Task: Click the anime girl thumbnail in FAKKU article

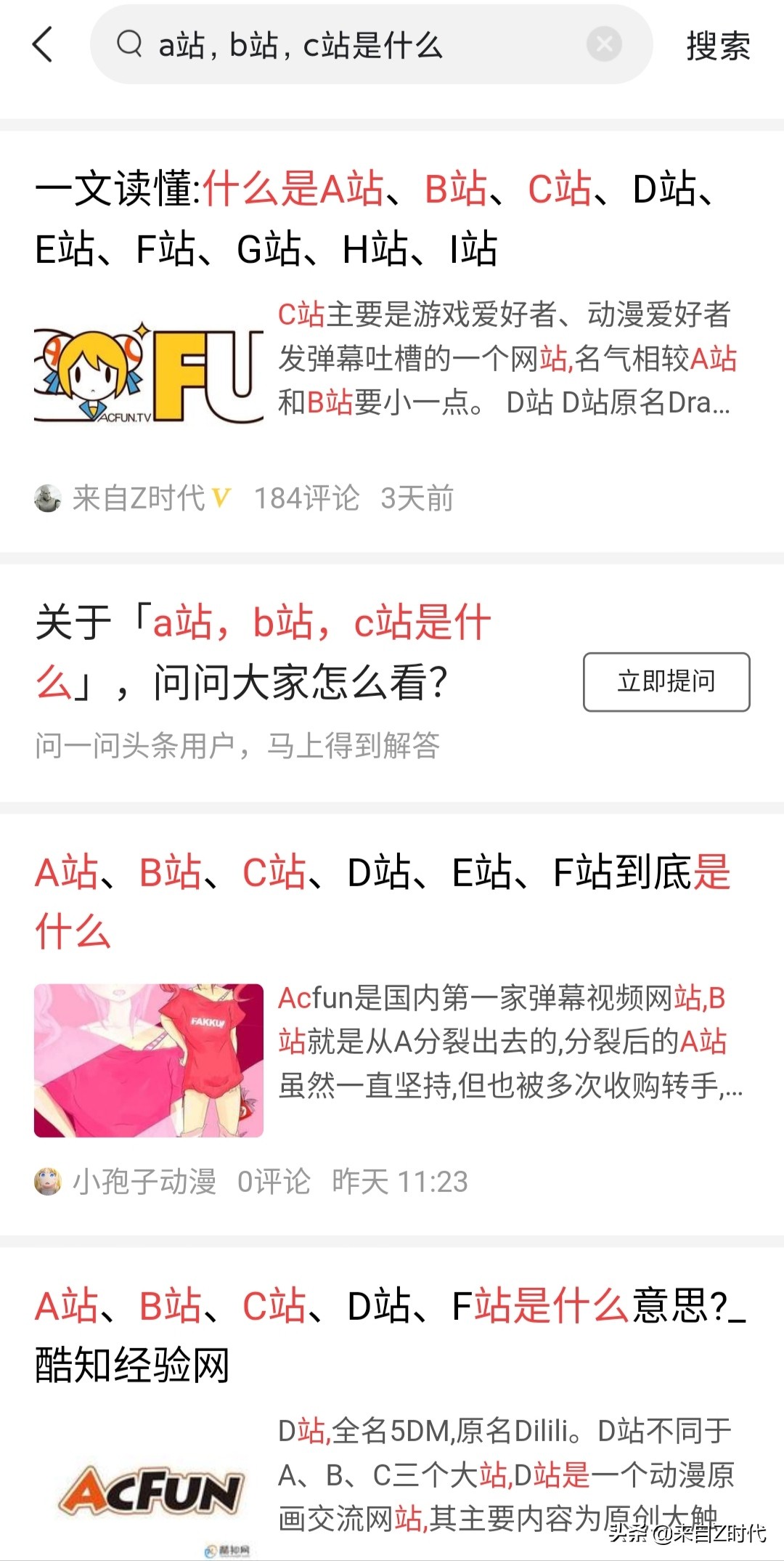Action: (x=149, y=1059)
